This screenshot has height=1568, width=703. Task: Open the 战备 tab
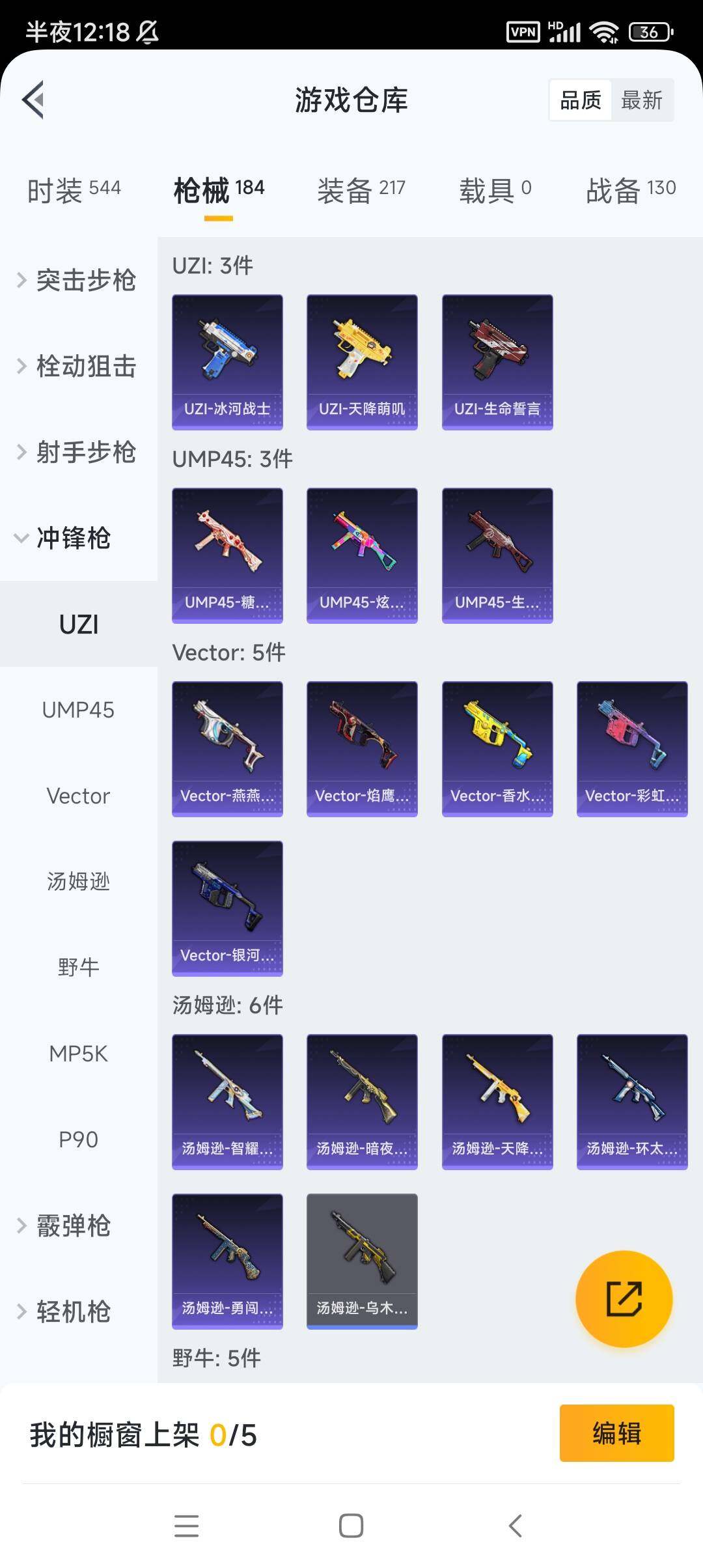(x=630, y=189)
